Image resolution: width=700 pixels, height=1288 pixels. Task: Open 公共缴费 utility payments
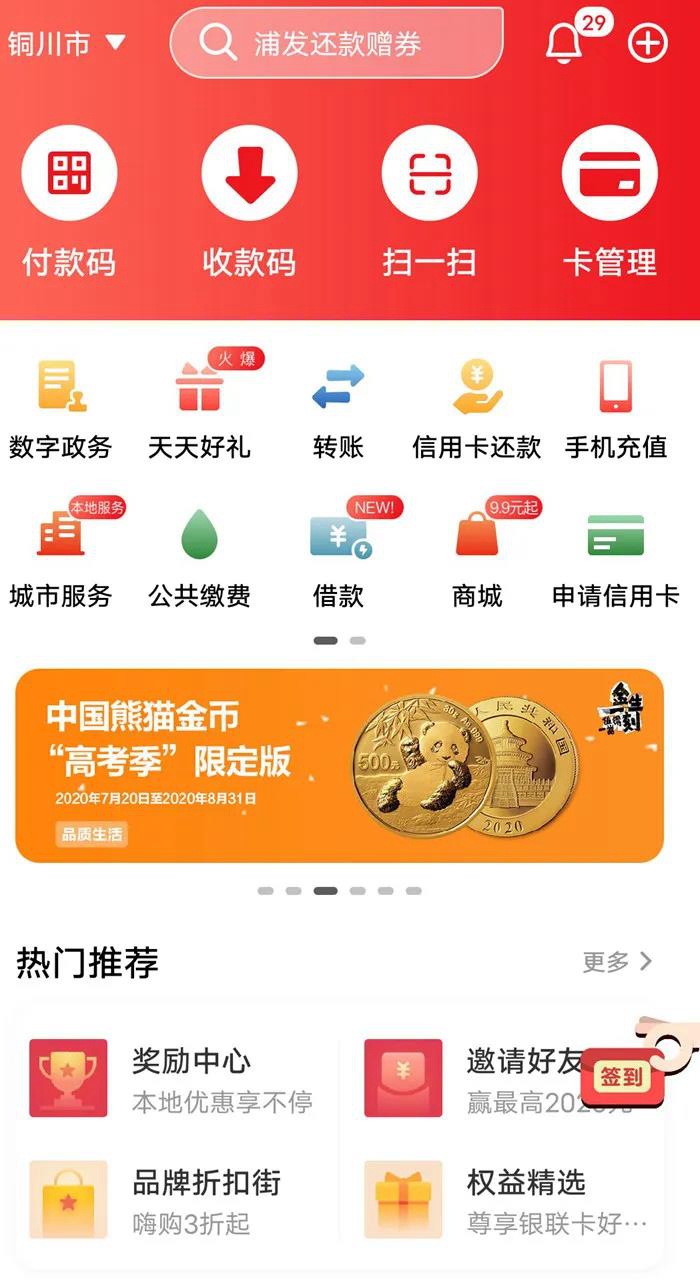pos(199,558)
